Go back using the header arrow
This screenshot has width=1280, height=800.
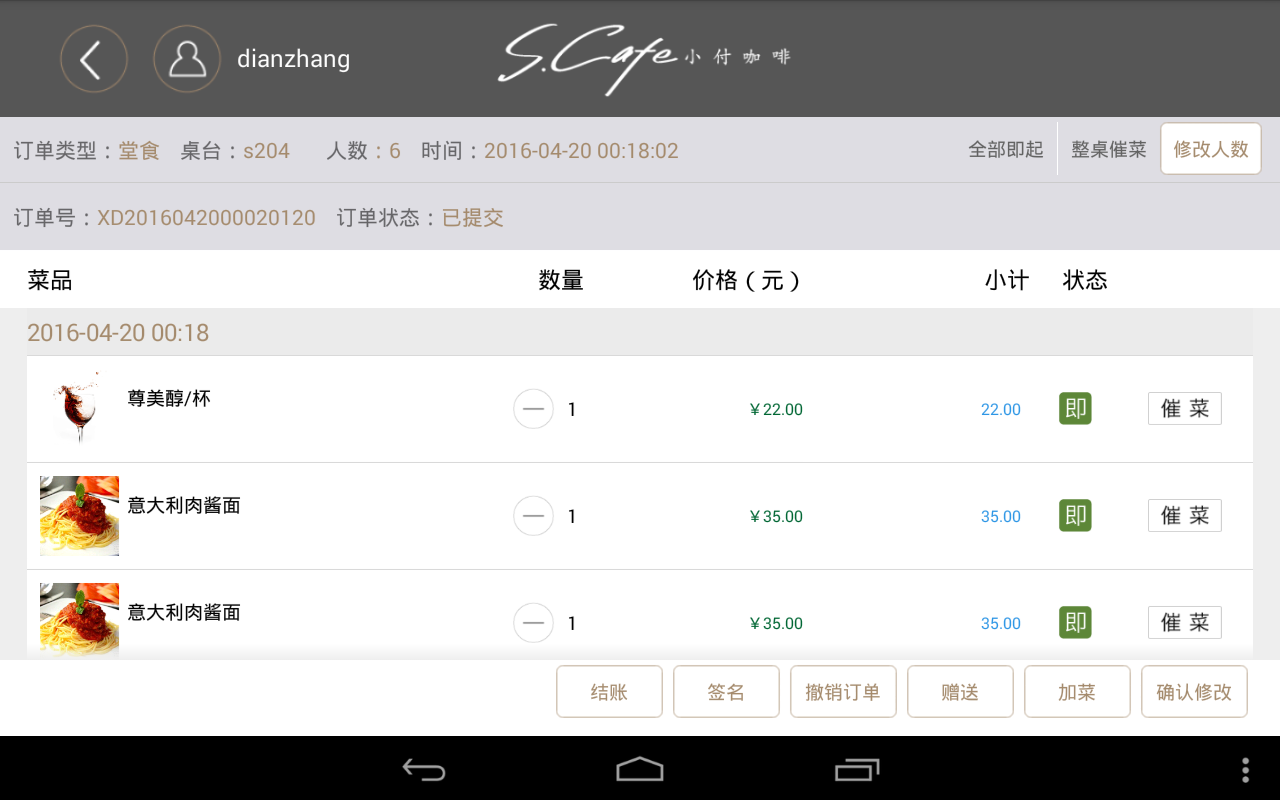pos(94,60)
